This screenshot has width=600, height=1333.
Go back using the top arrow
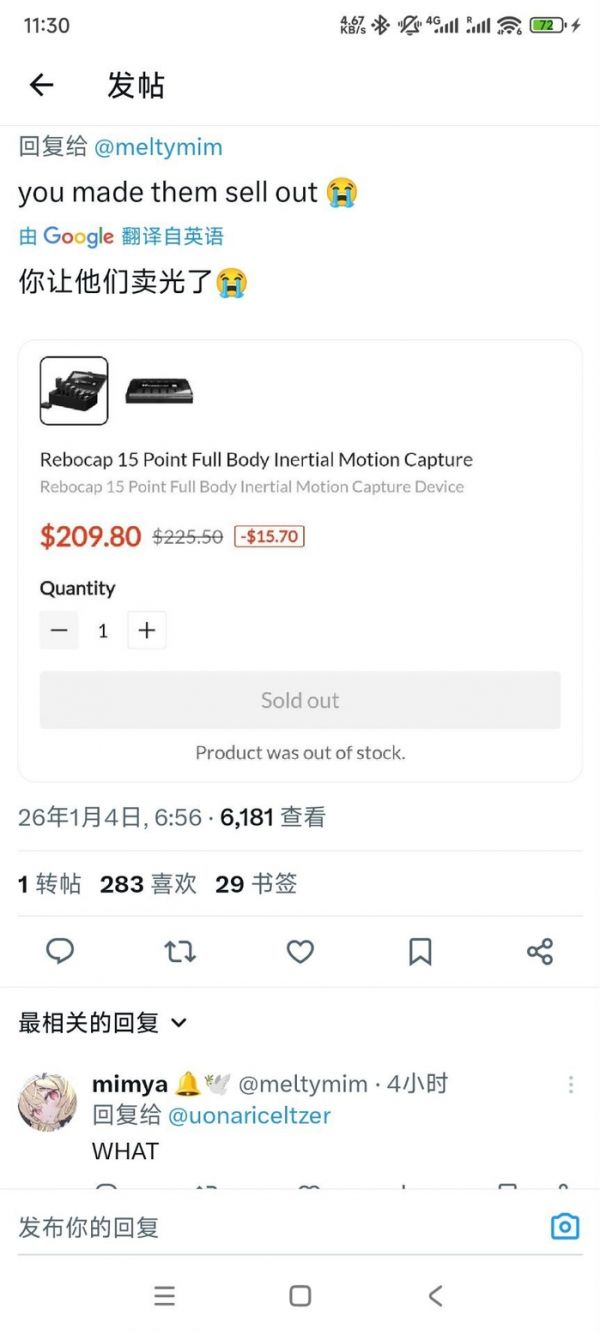click(x=41, y=85)
